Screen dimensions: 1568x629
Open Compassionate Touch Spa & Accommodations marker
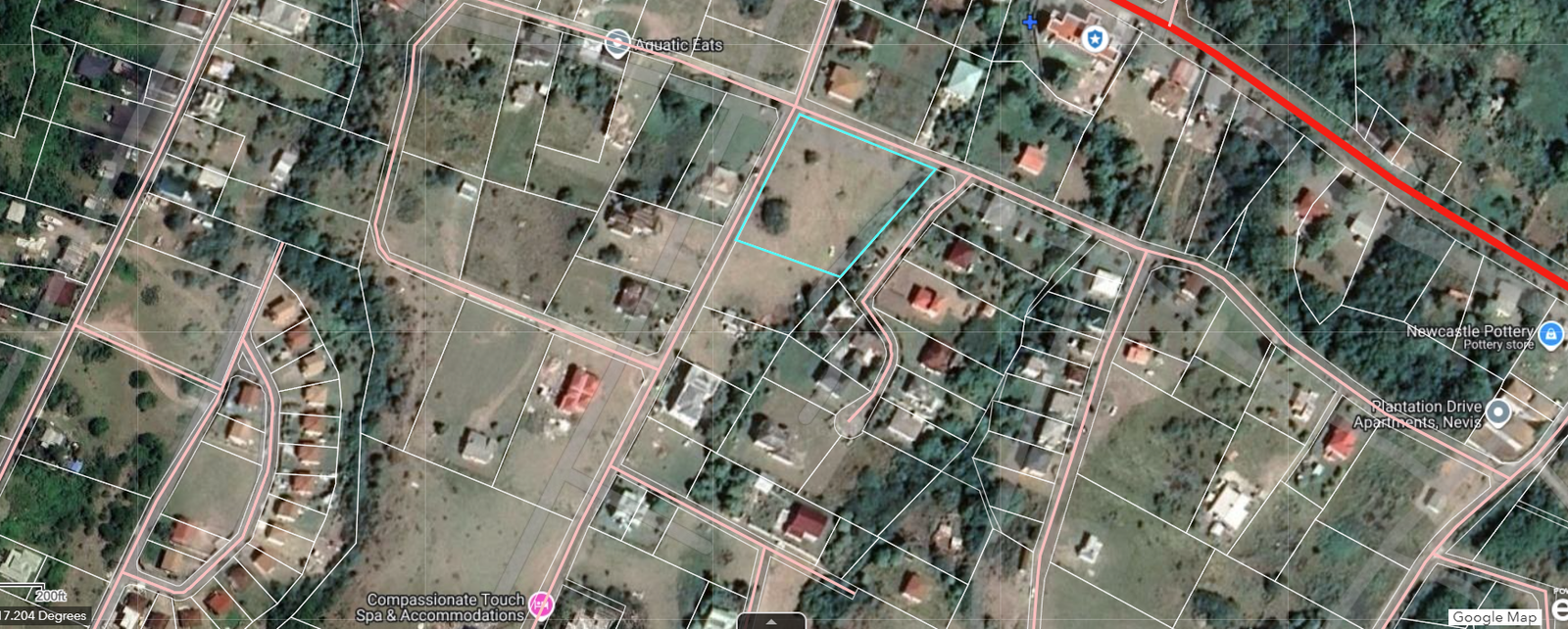(x=540, y=605)
